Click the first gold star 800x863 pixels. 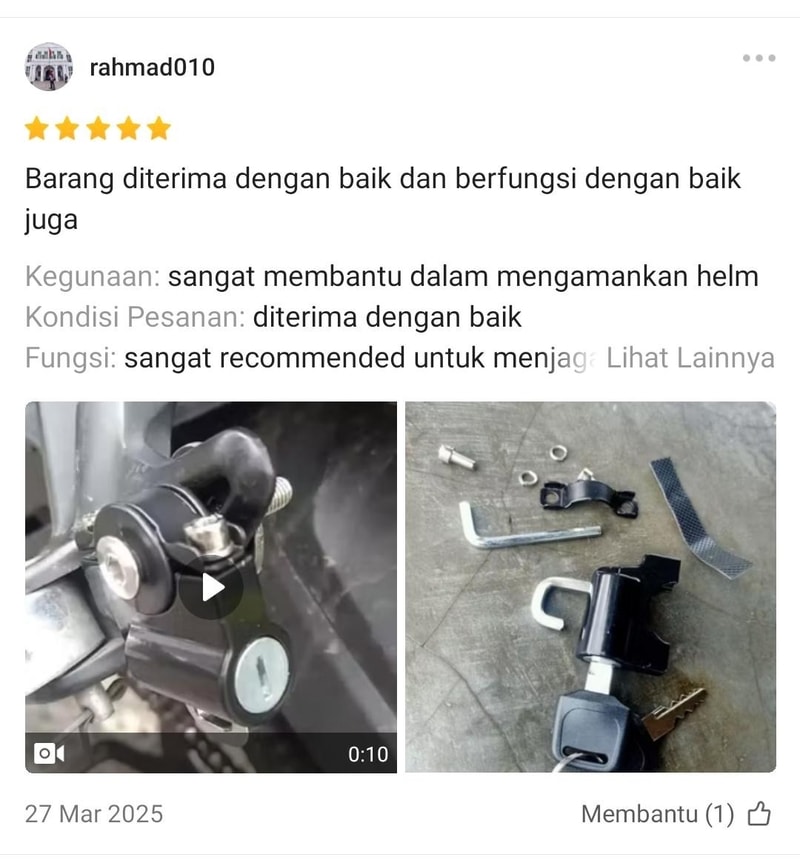pos(33,127)
